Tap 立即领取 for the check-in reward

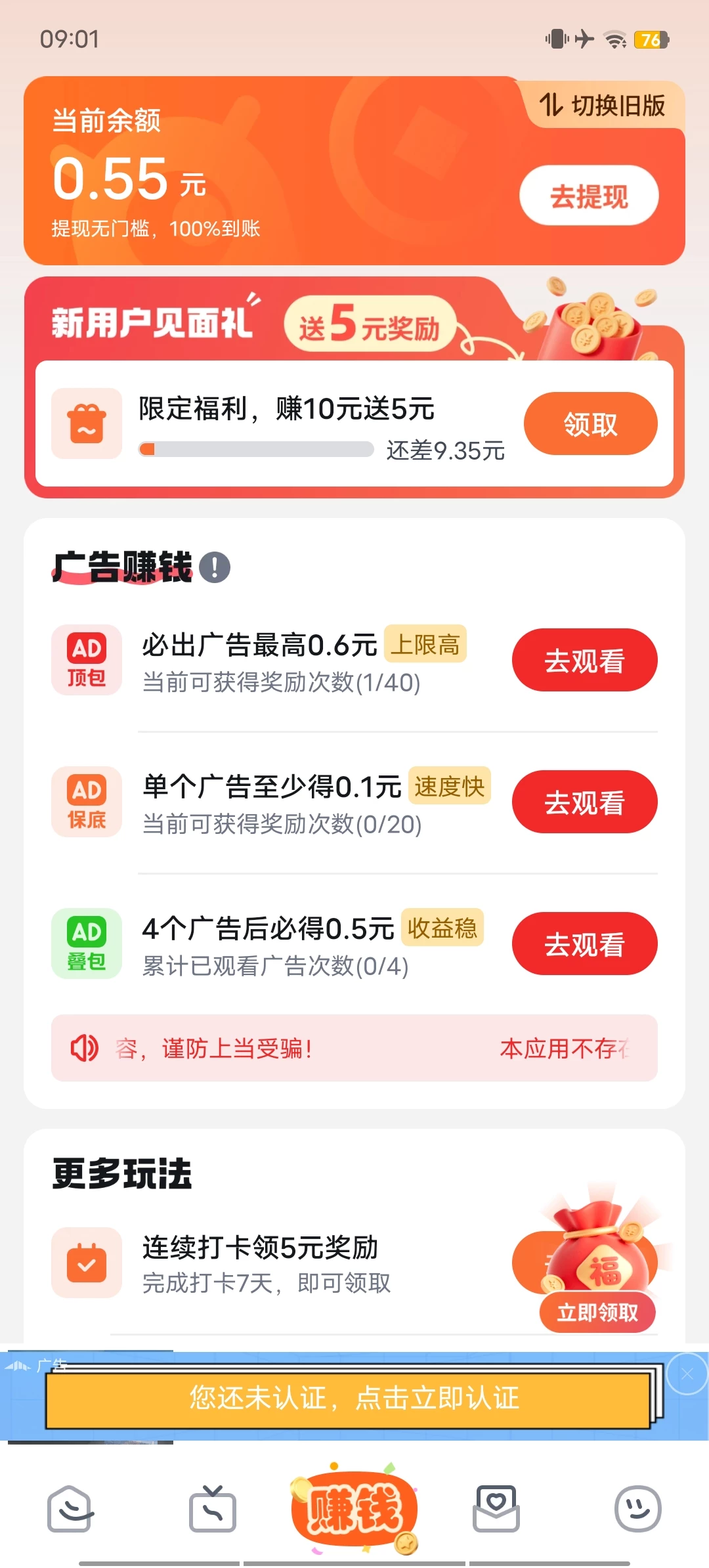pos(597,1313)
